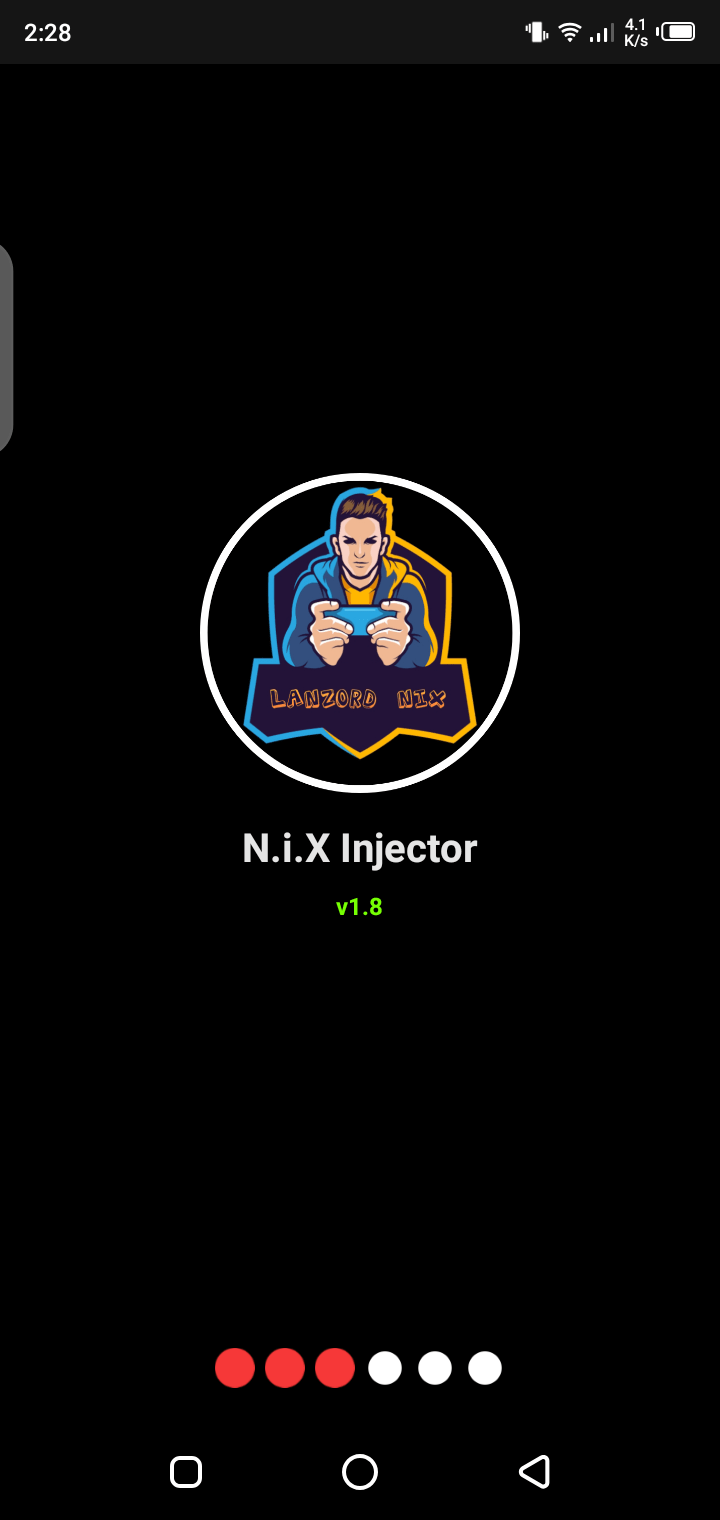Viewport: 720px width, 1520px height.
Task: Tap the vibrate mode status icon
Action: (x=534, y=31)
